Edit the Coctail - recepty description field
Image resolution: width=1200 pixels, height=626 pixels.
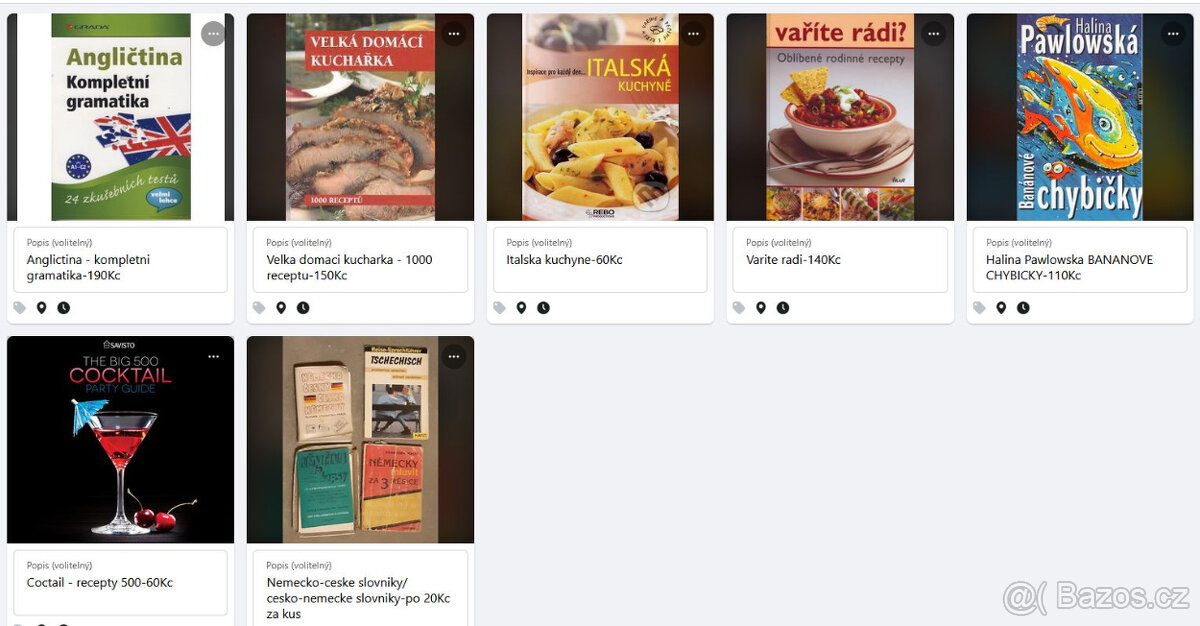click(x=120, y=583)
